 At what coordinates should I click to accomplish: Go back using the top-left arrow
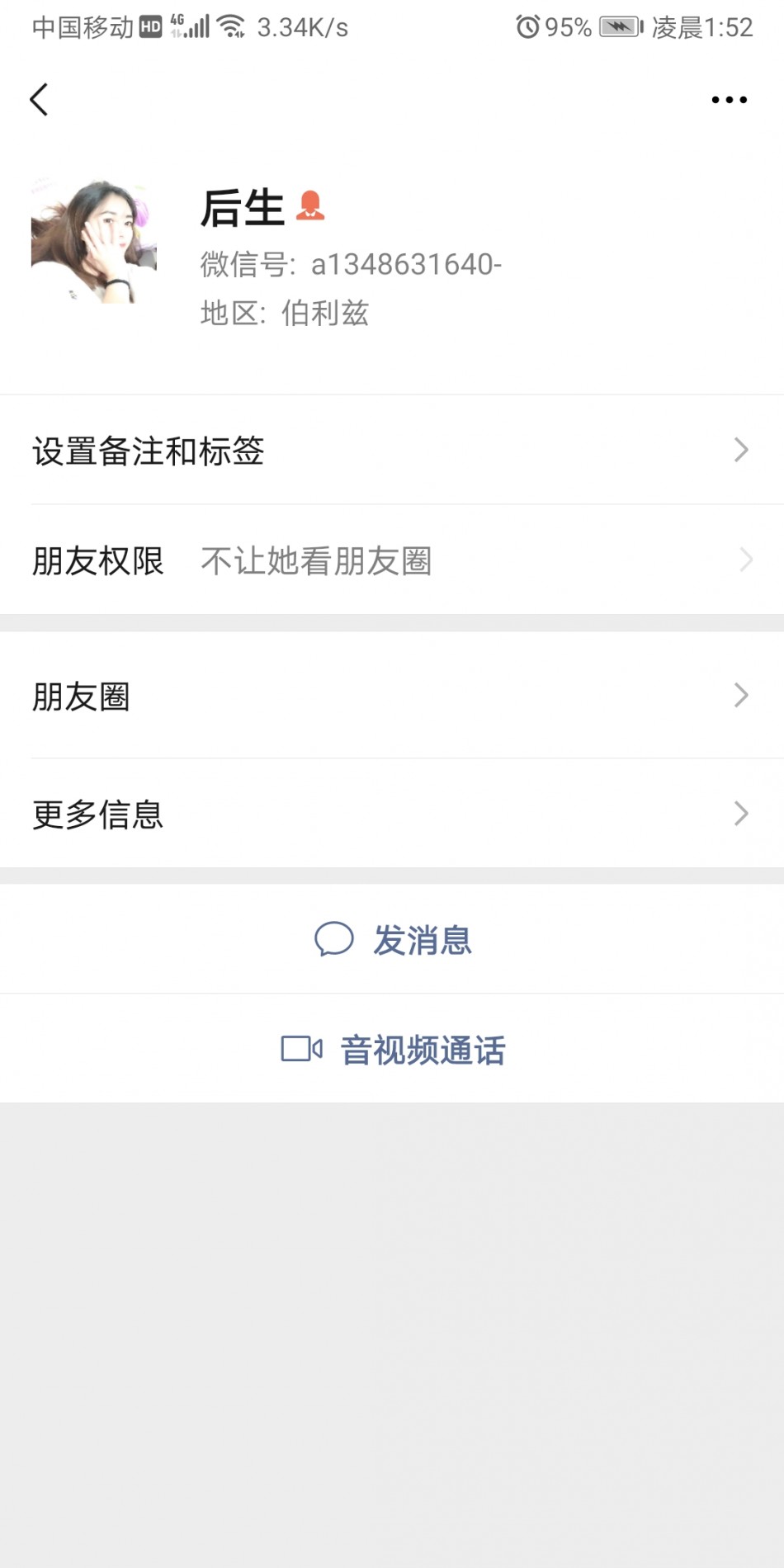[x=39, y=100]
